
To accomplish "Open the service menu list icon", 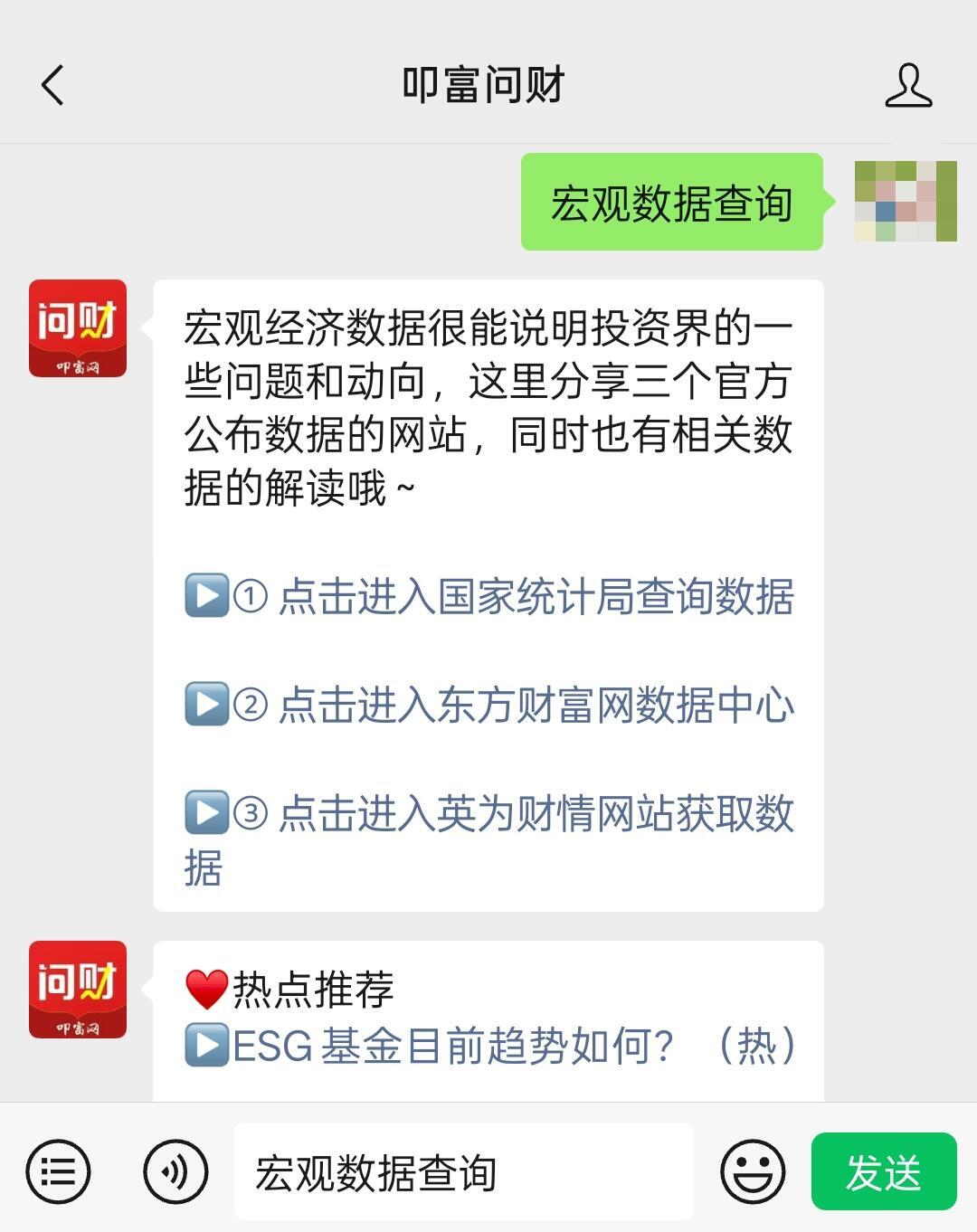I will tap(58, 1172).
